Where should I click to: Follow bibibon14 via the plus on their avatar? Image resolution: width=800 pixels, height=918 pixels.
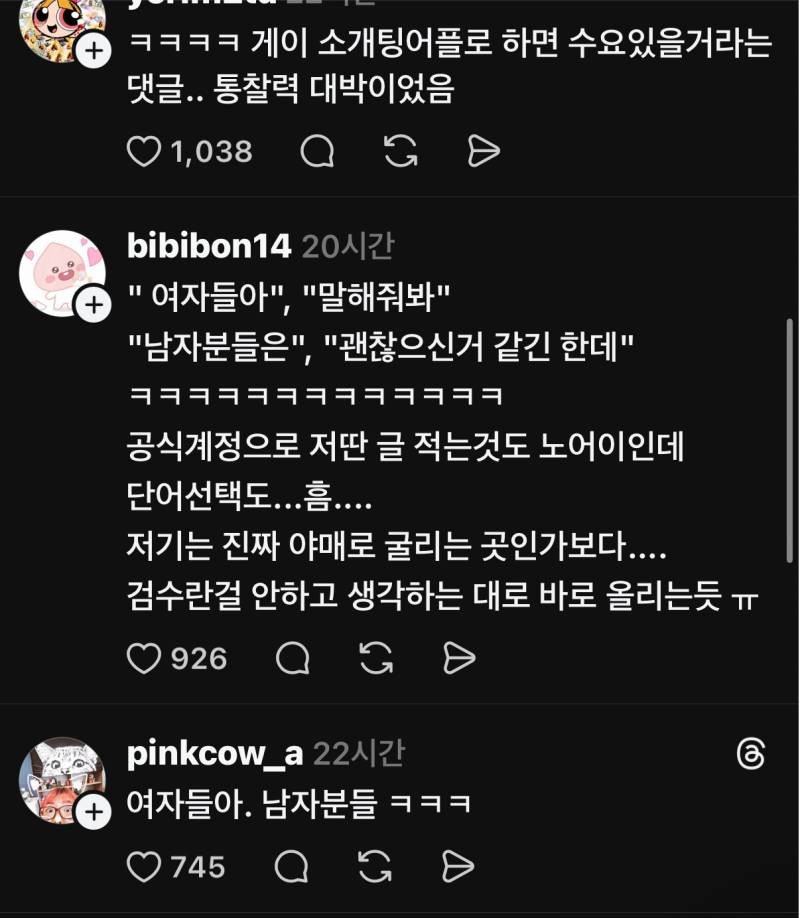coord(95,301)
